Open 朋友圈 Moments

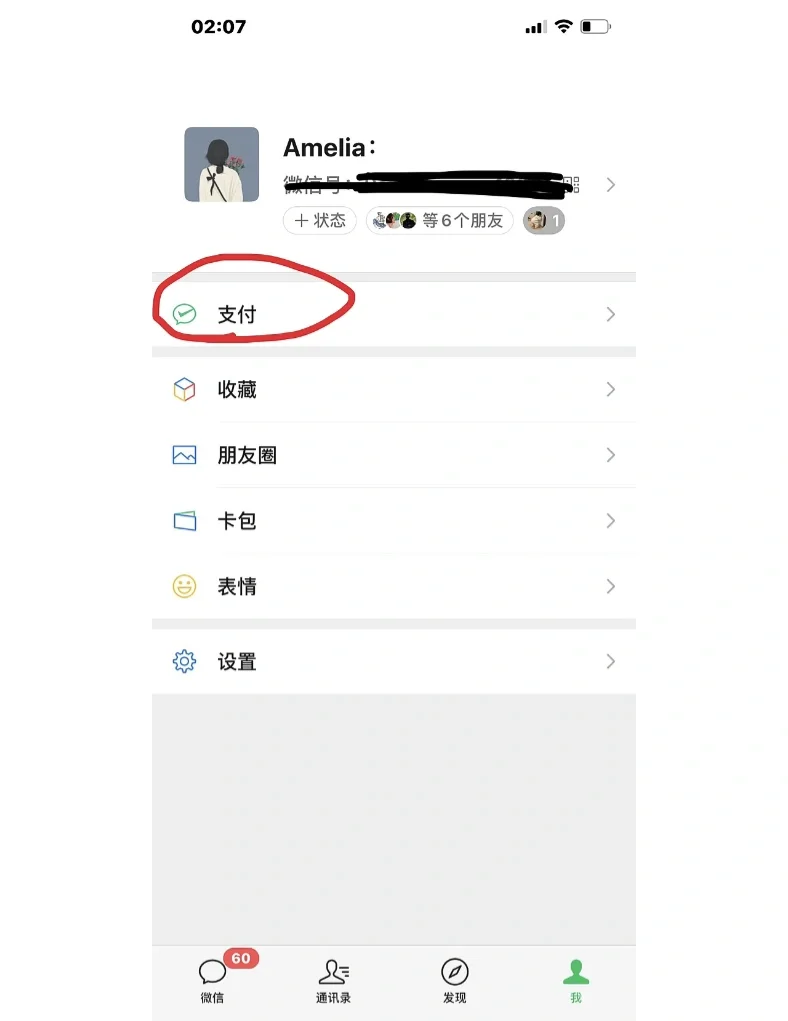392,455
